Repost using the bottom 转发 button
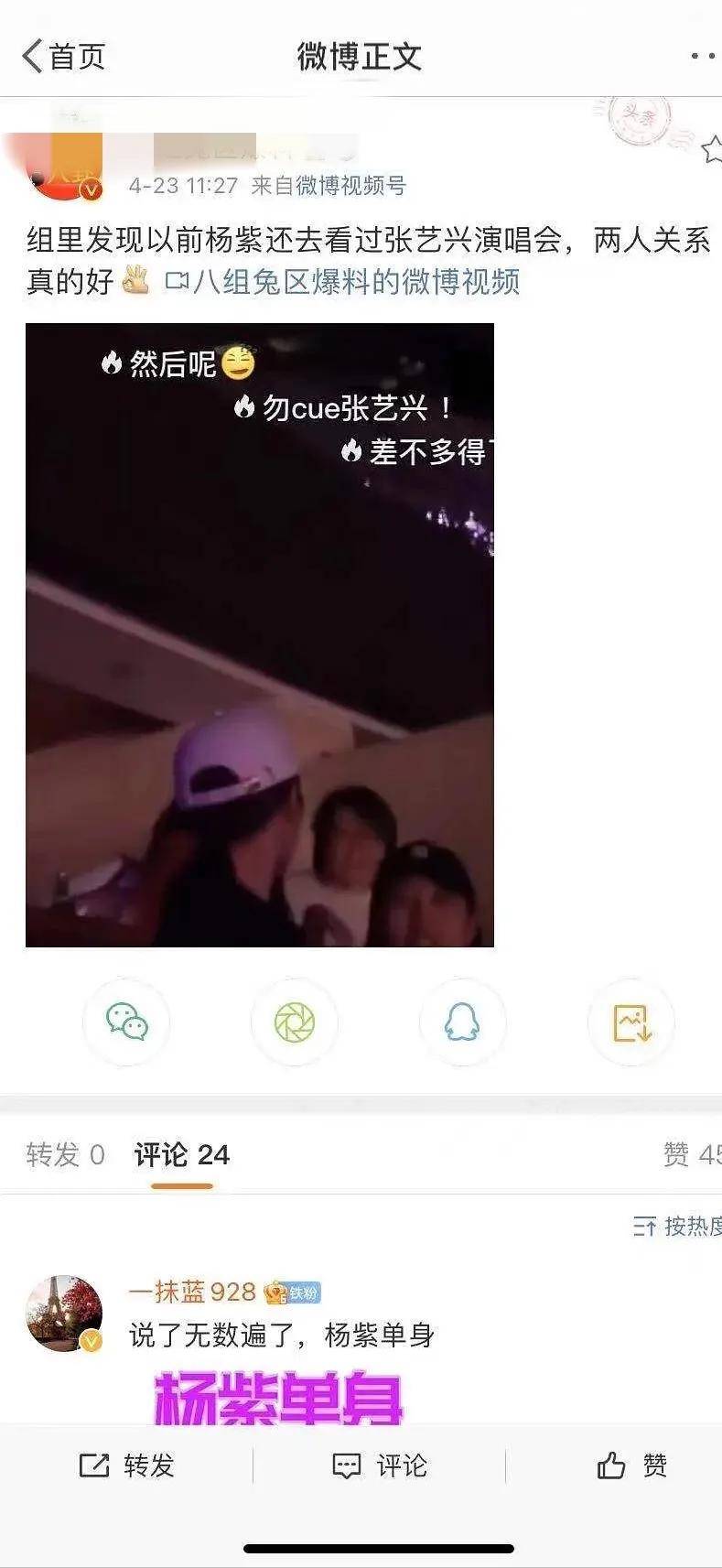722x1568 pixels. coord(126,1465)
